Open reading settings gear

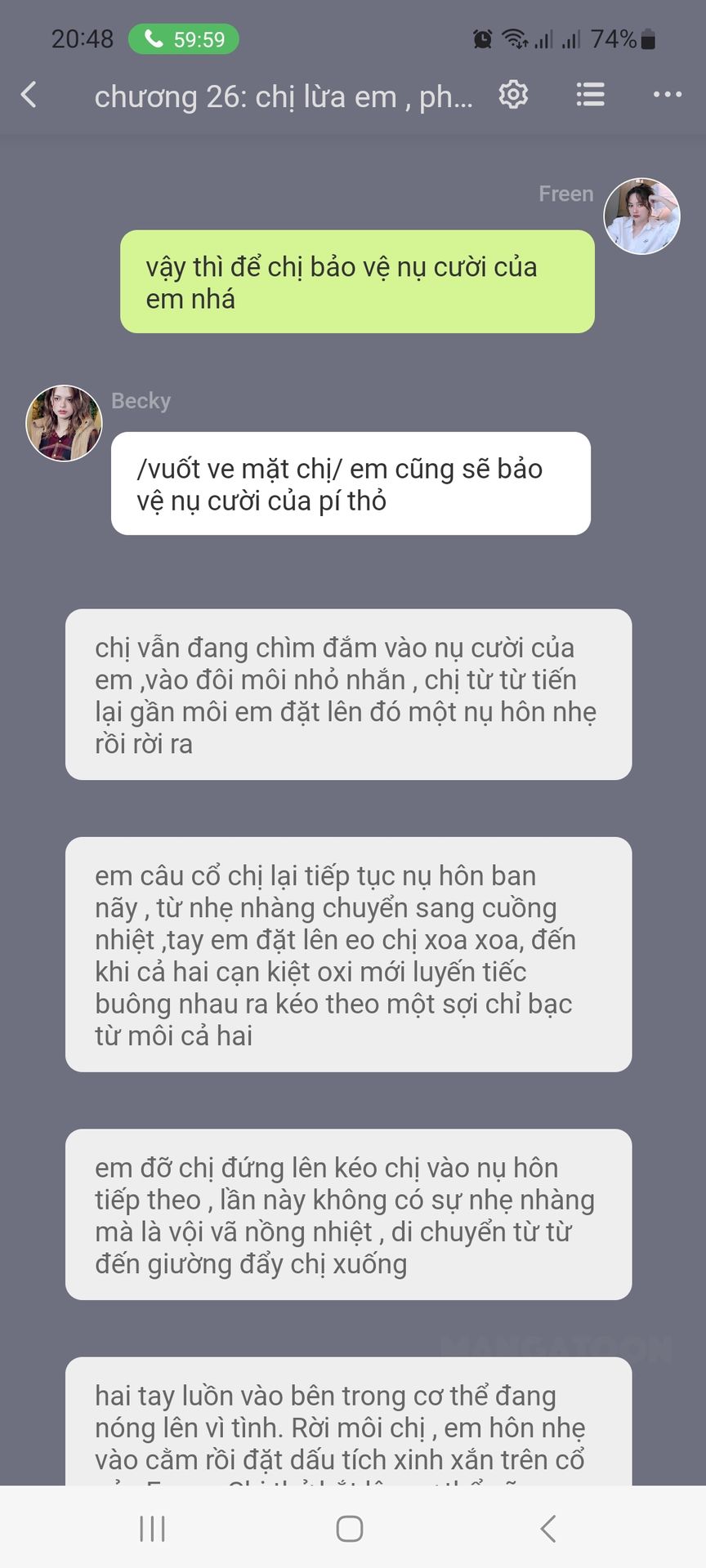click(513, 95)
